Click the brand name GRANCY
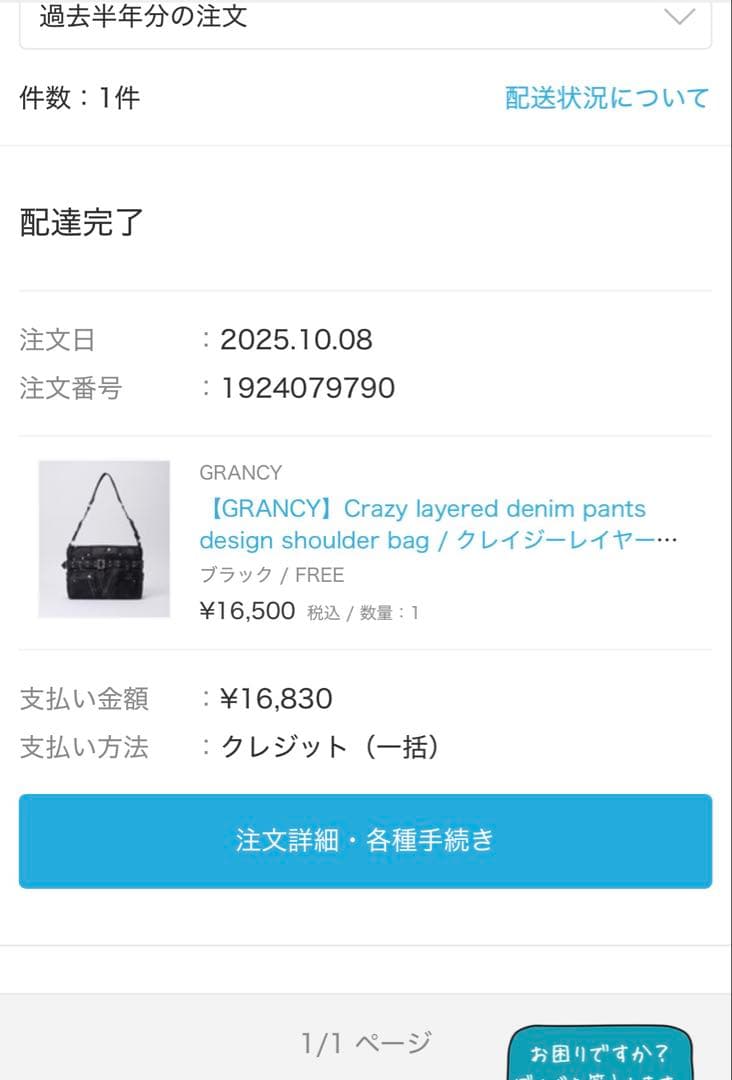The width and height of the screenshot is (732, 1080). (x=241, y=472)
